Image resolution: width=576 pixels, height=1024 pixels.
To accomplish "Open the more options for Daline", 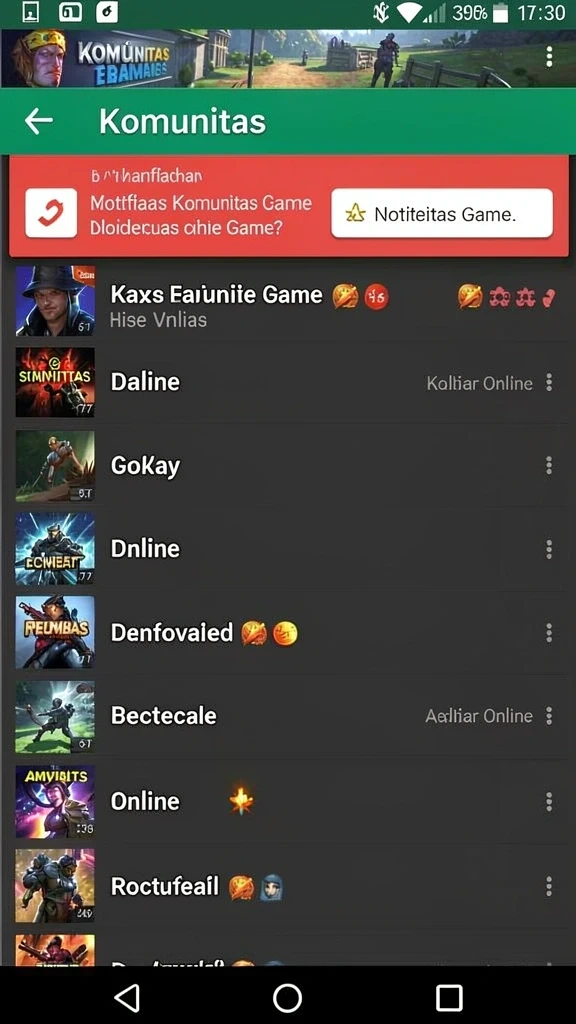I will click(549, 383).
